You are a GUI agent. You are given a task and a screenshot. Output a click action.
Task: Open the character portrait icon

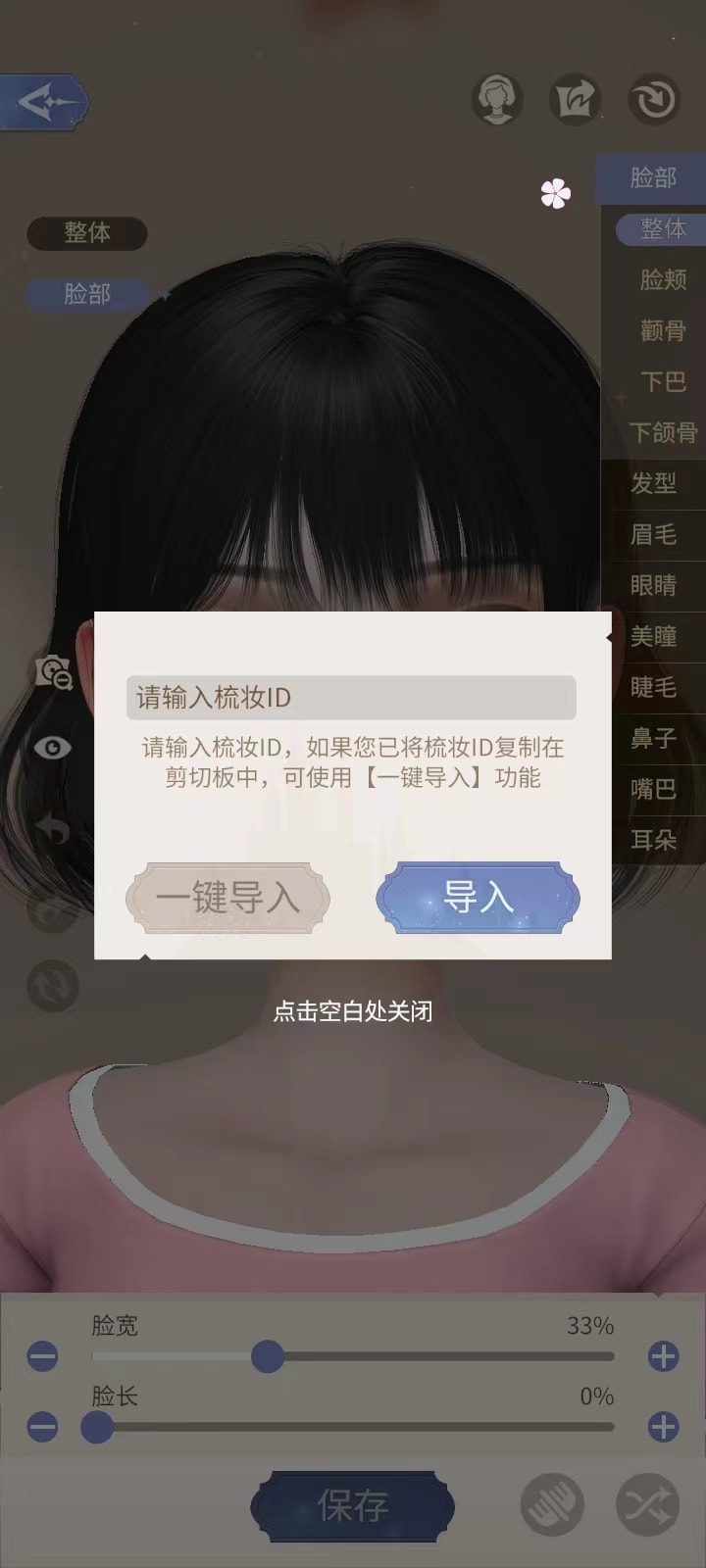(497, 99)
